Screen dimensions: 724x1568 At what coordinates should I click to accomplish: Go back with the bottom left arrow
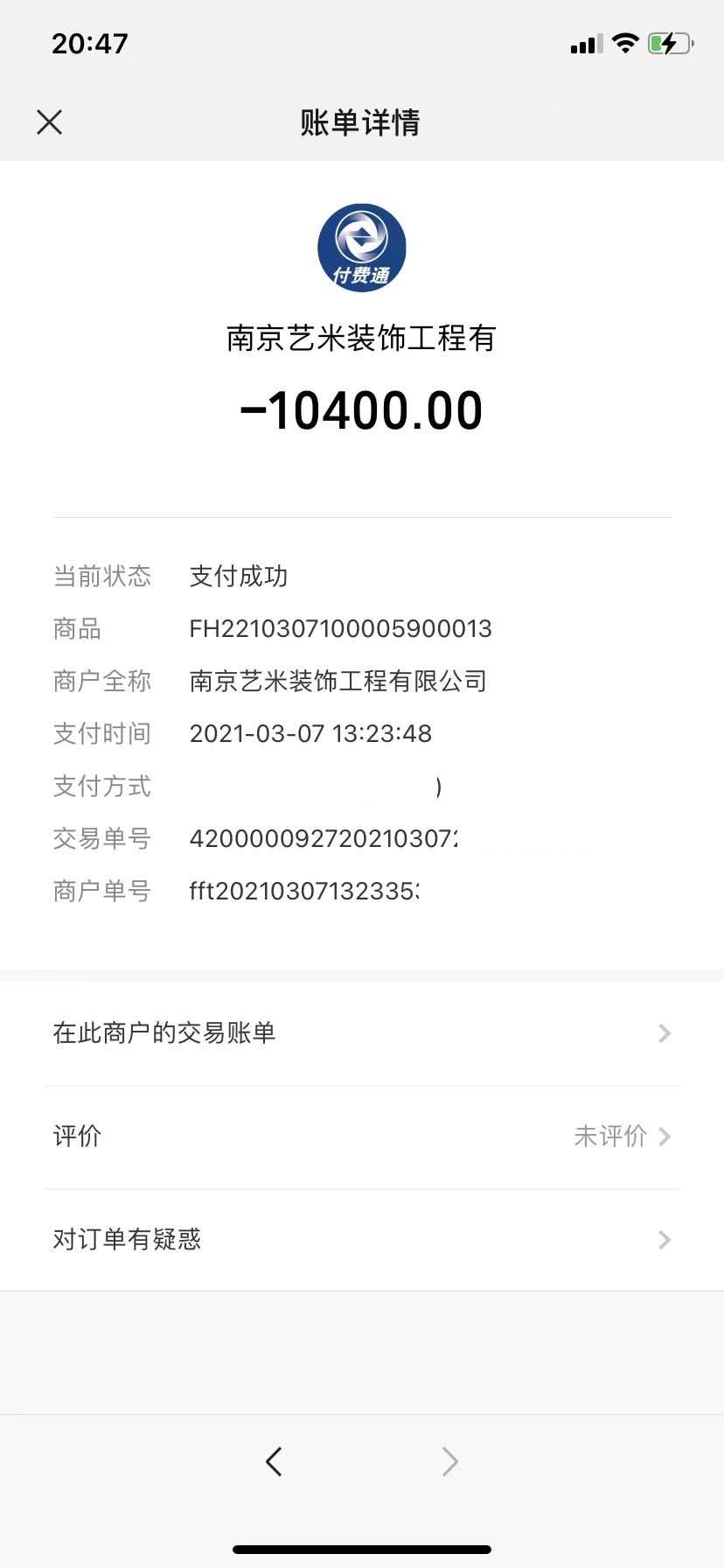tap(274, 1461)
